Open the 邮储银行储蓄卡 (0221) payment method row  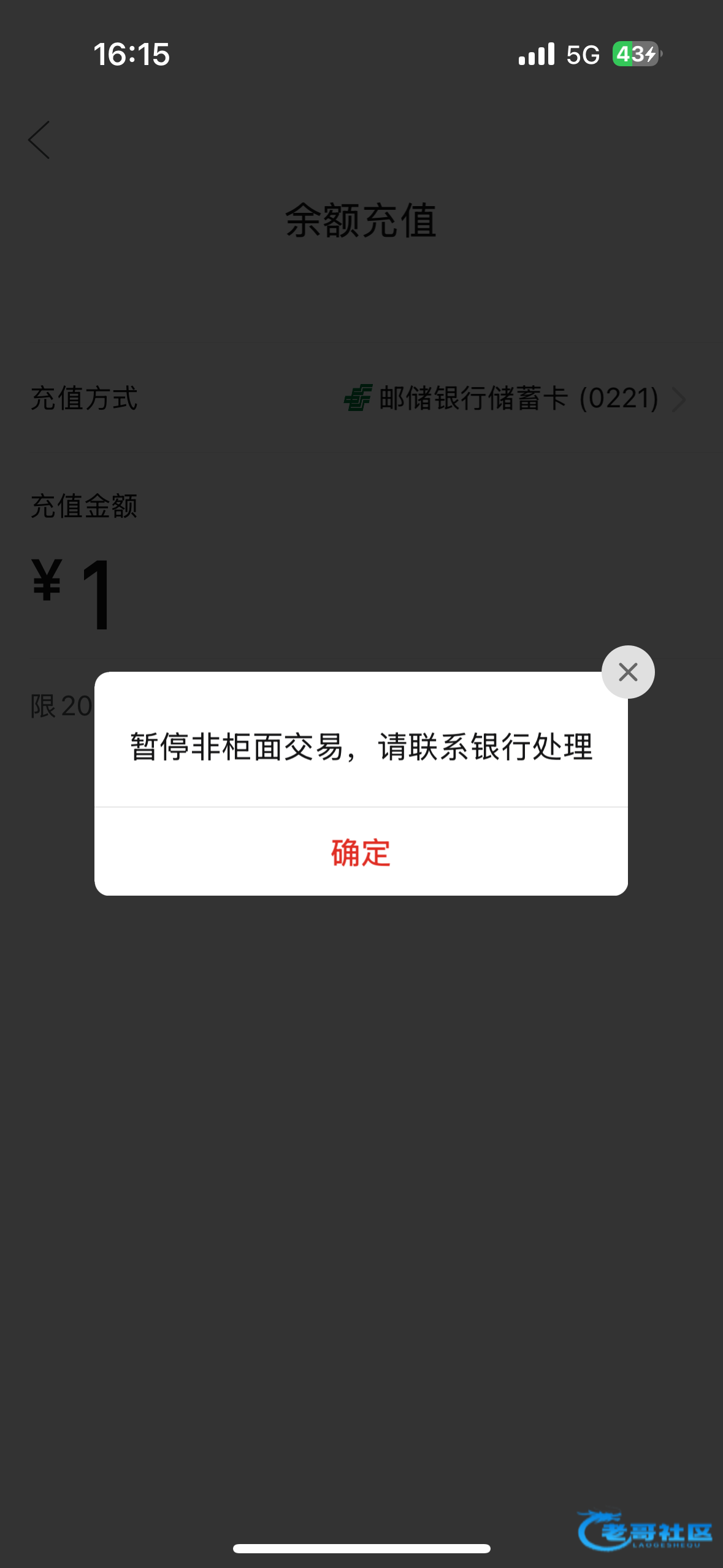(361, 398)
